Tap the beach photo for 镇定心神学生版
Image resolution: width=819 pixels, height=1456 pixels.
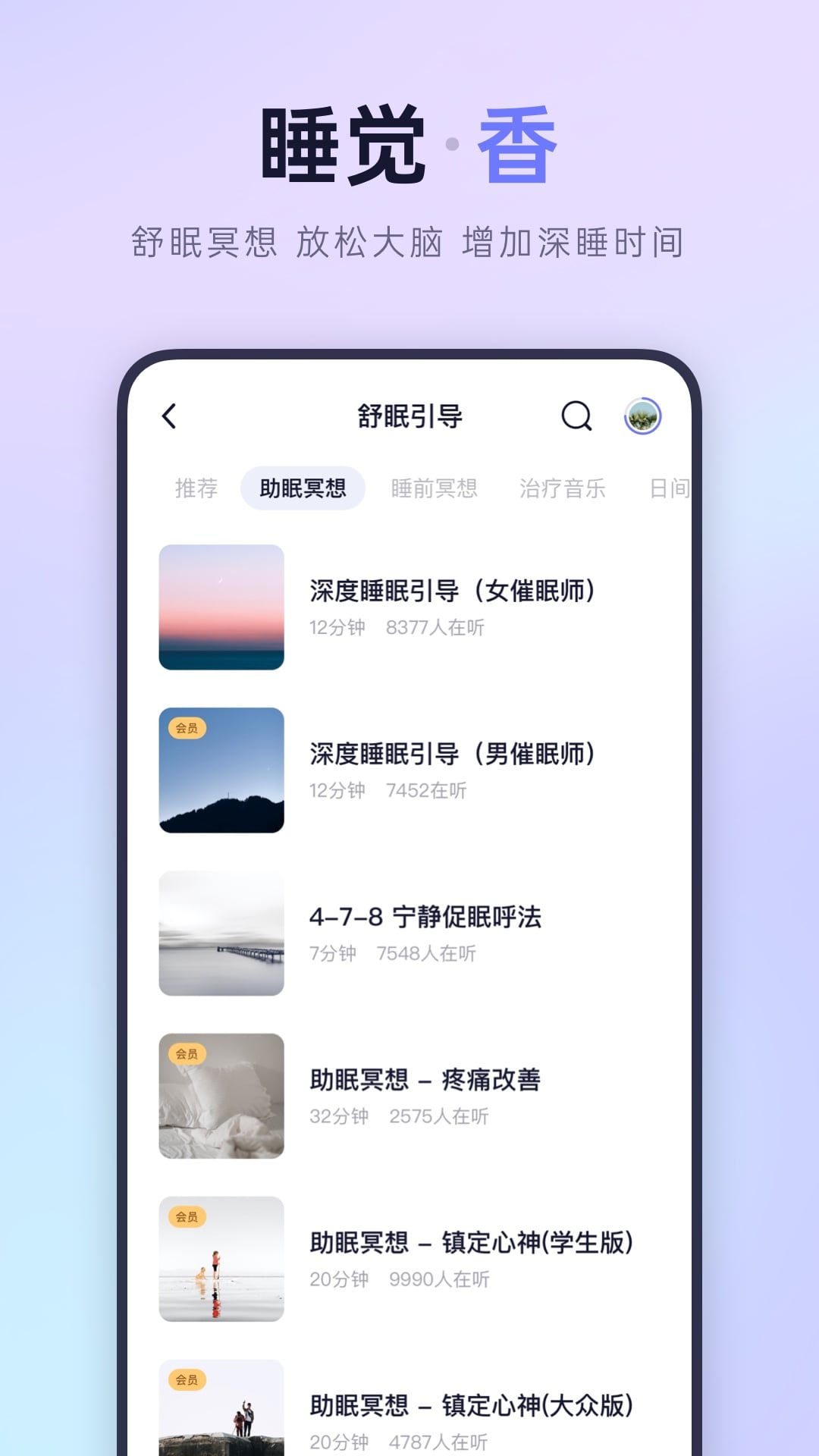point(221,1259)
